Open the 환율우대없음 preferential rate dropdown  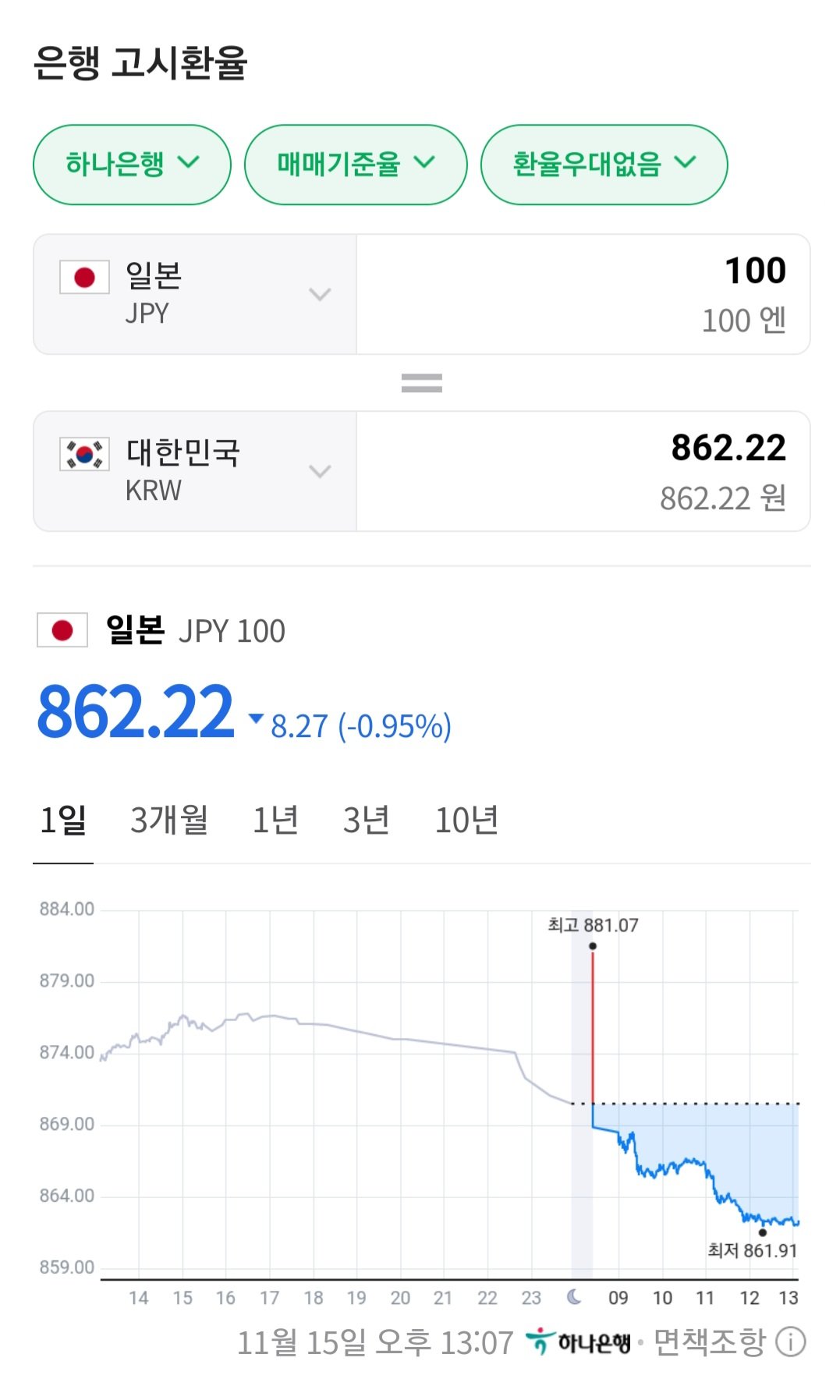(x=604, y=165)
